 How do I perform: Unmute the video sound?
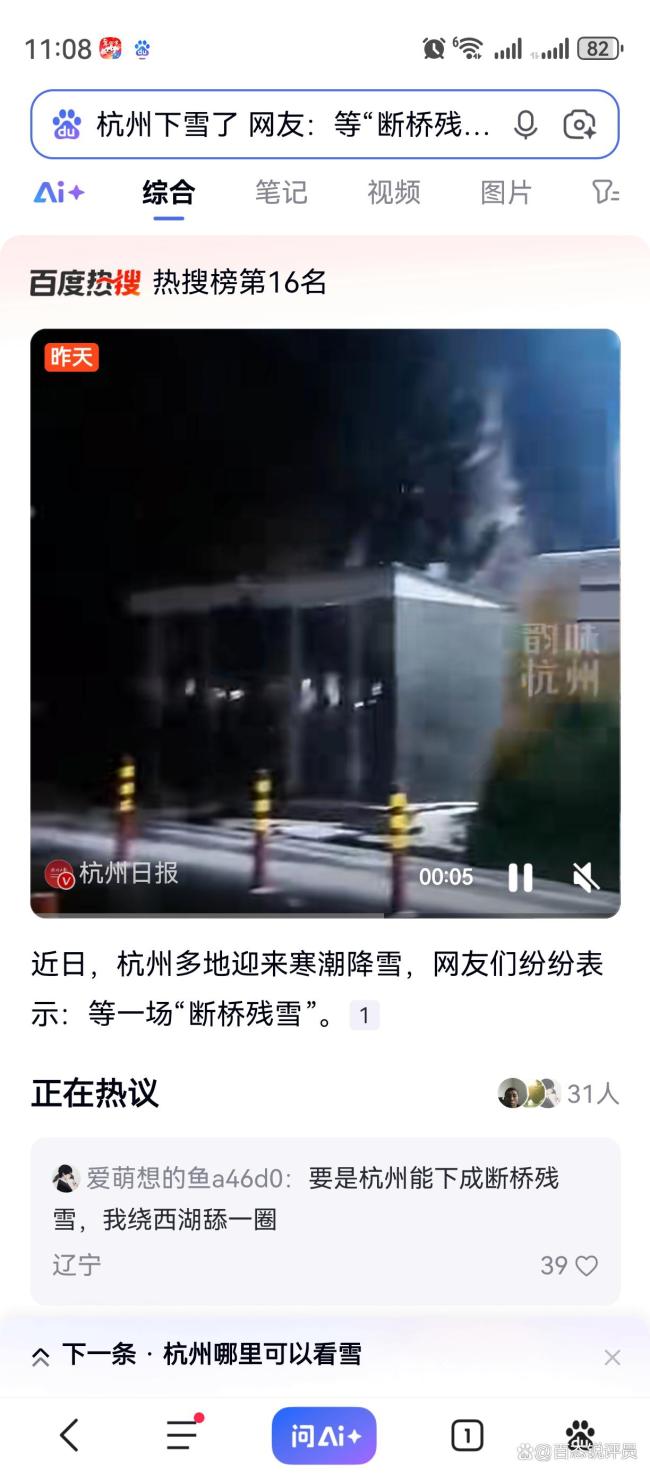[x=585, y=877]
